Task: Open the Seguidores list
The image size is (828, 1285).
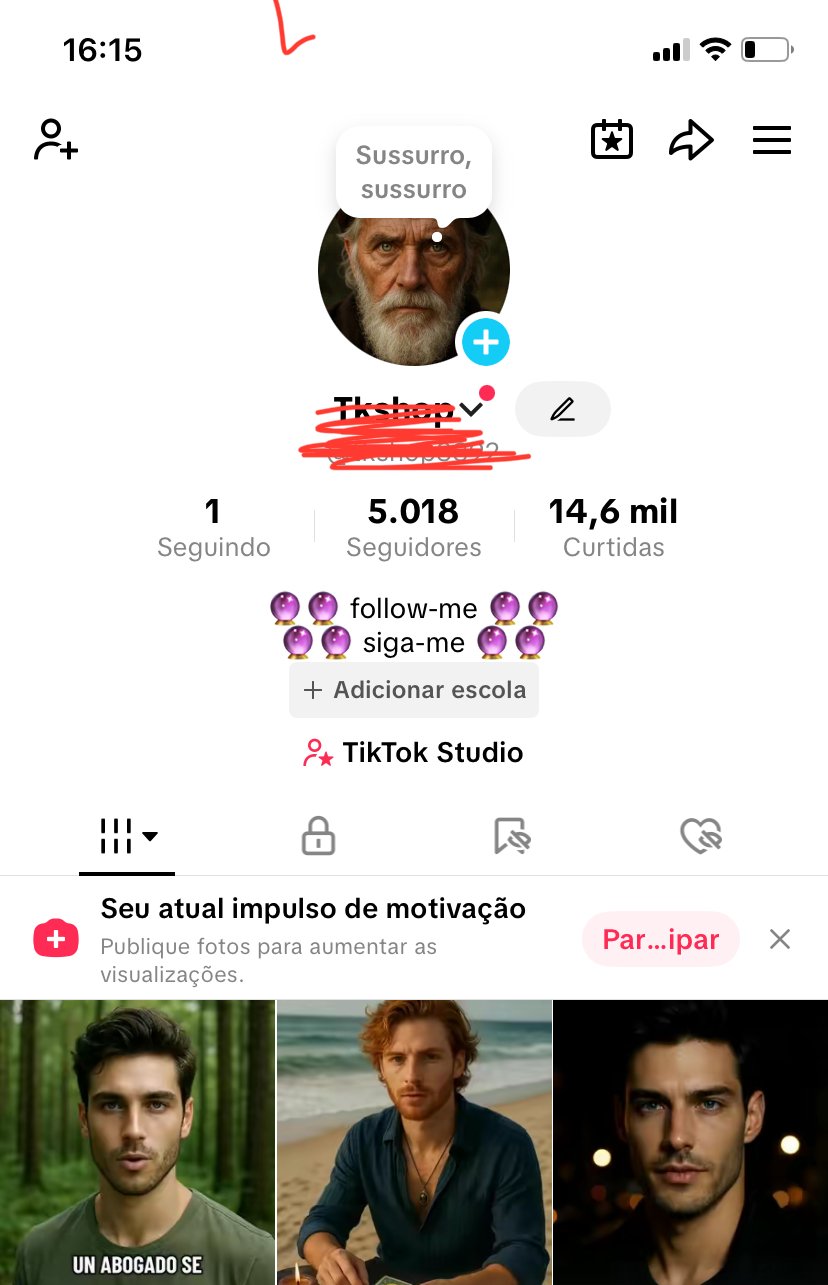Action: [x=413, y=528]
